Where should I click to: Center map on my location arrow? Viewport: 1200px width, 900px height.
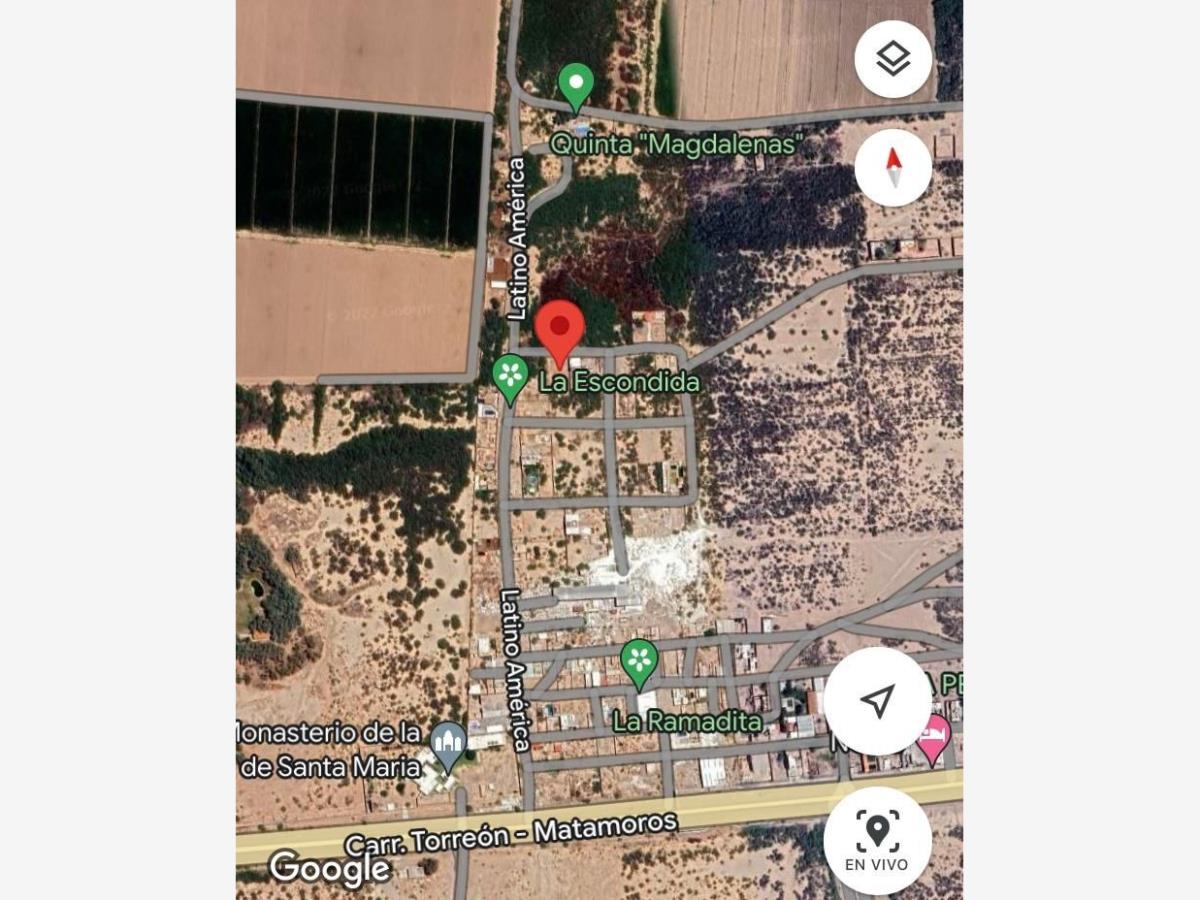coord(877,701)
